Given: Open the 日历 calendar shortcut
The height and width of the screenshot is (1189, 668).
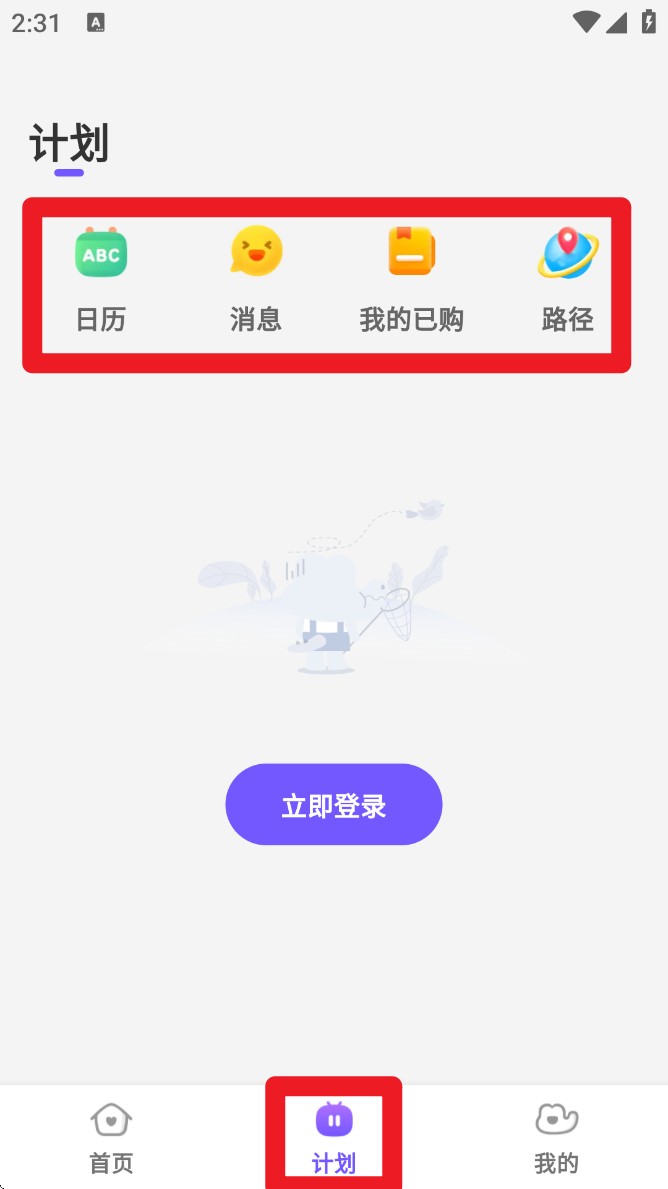Looking at the screenshot, I should (x=101, y=278).
